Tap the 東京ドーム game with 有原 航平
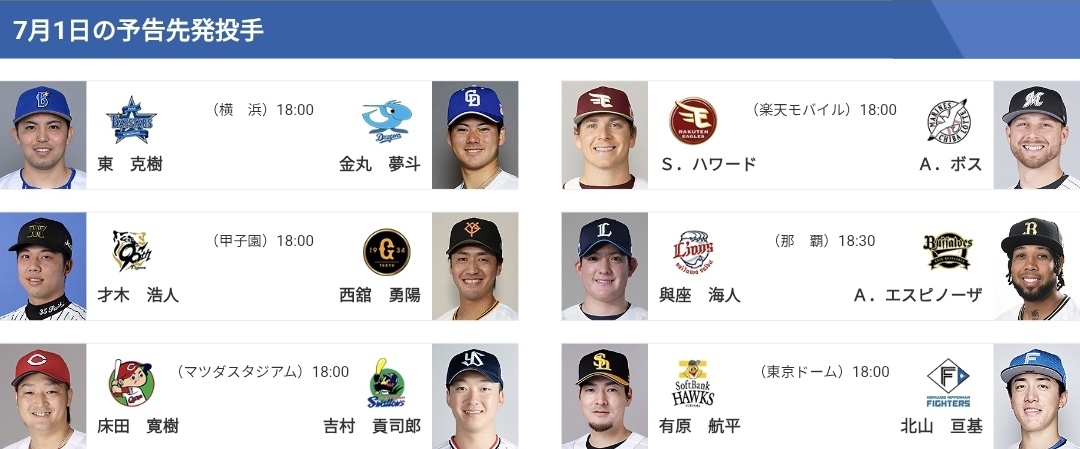This screenshot has width=1080, height=449. (820, 397)
